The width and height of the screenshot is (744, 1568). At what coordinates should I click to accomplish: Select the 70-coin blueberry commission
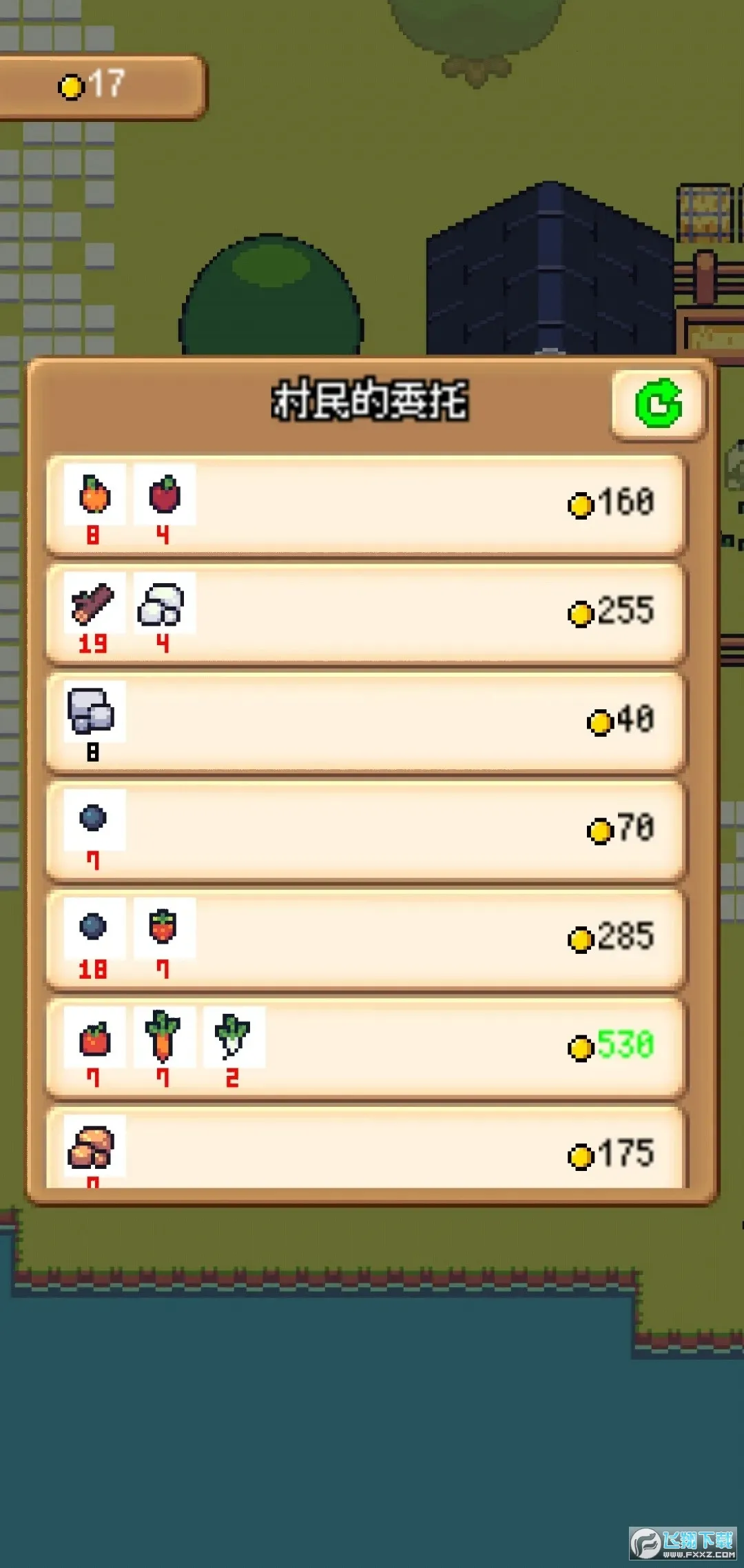(x=365, y=830)
